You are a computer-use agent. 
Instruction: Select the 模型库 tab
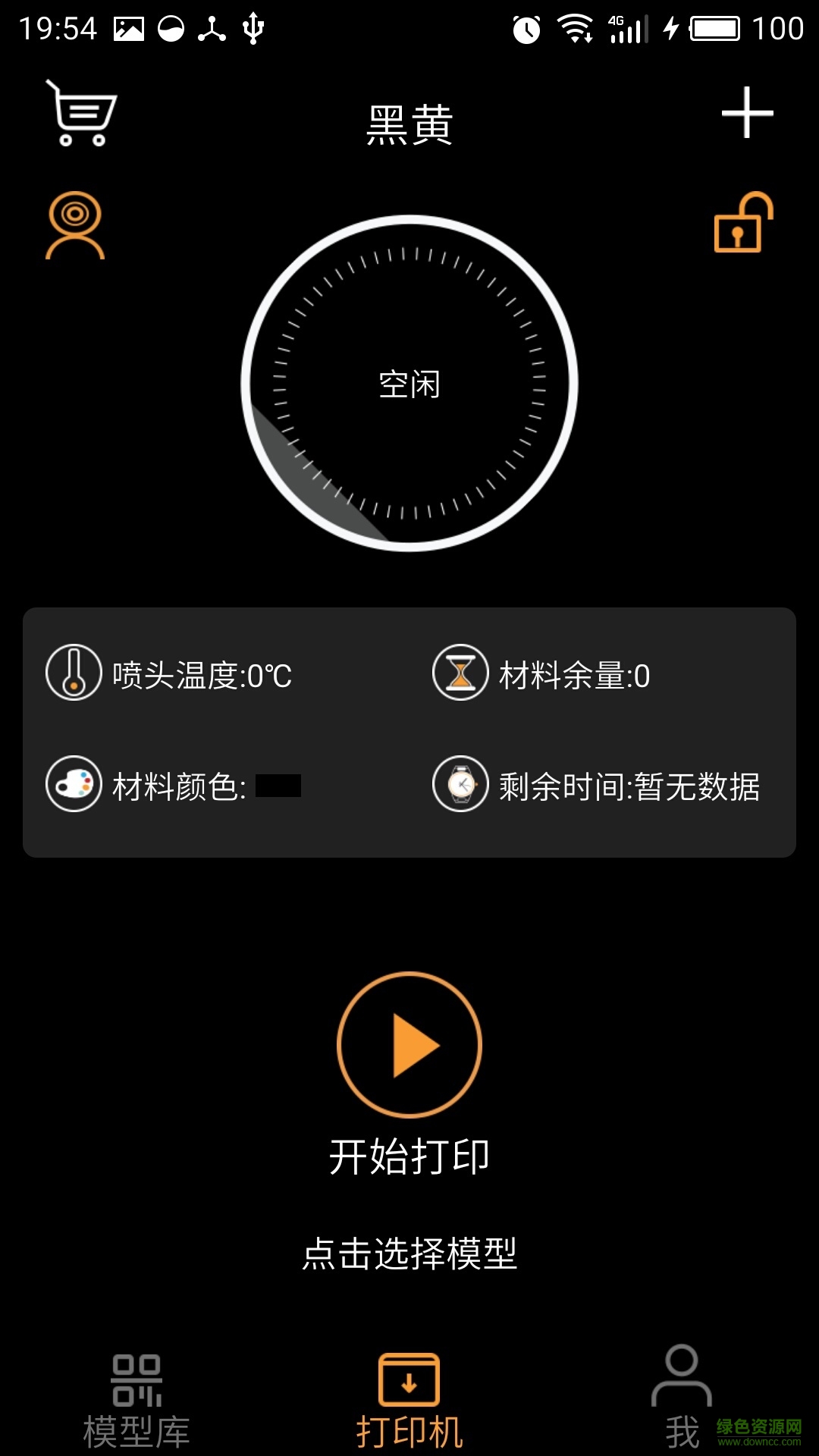[x=136, y=1395]
